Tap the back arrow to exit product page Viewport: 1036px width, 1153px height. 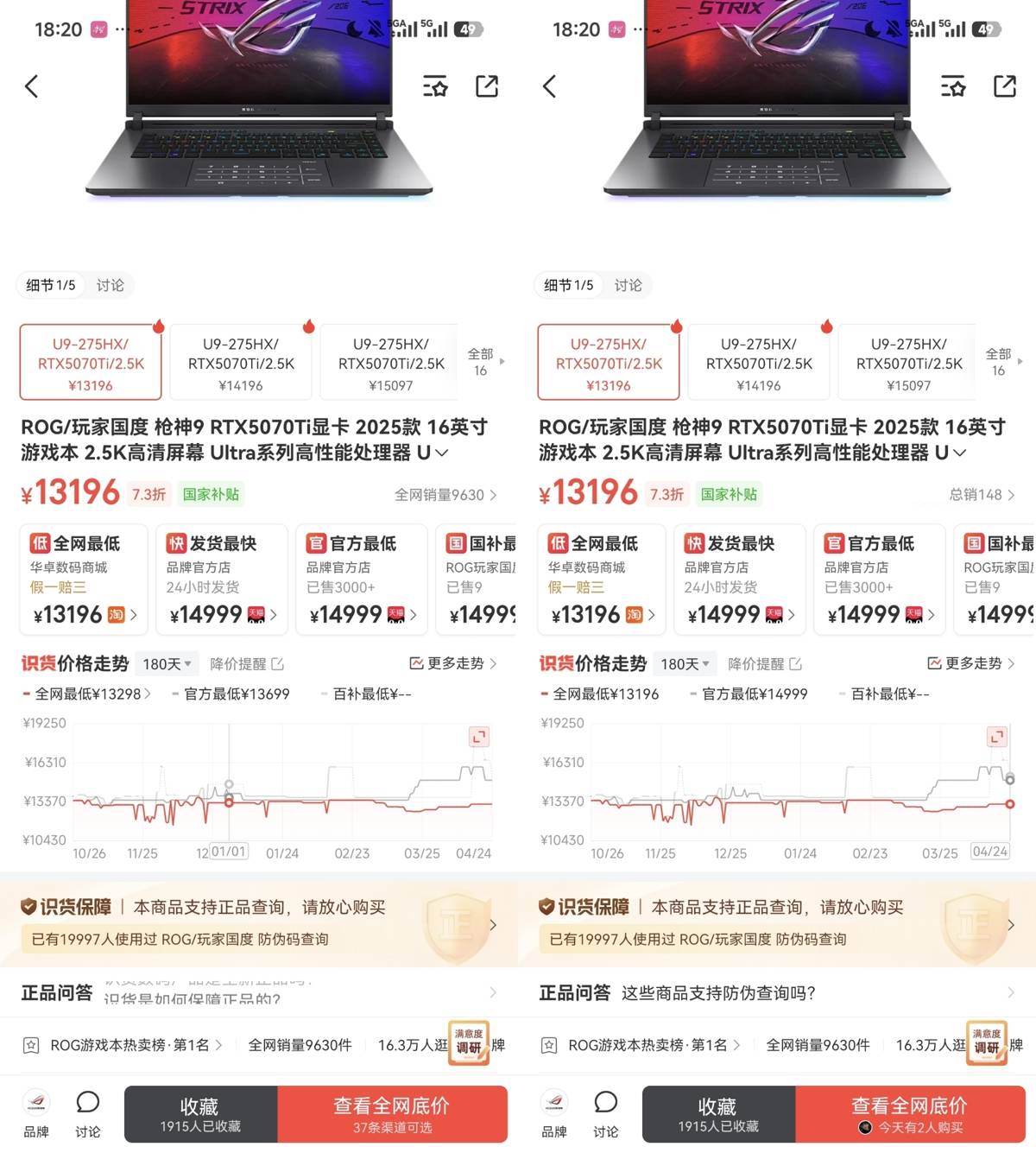pyautogui.click(x=32, y=86)
